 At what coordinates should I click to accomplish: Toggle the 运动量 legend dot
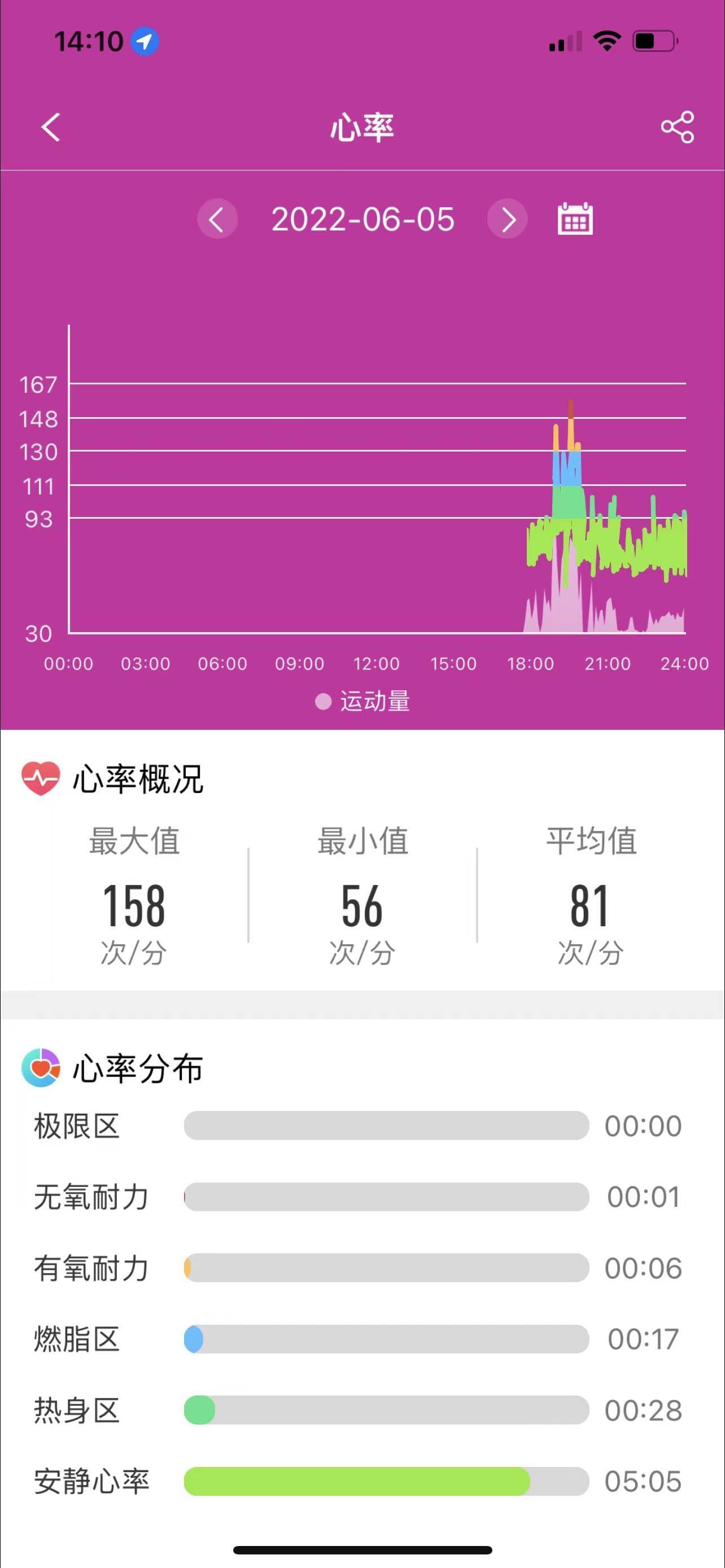324,701
